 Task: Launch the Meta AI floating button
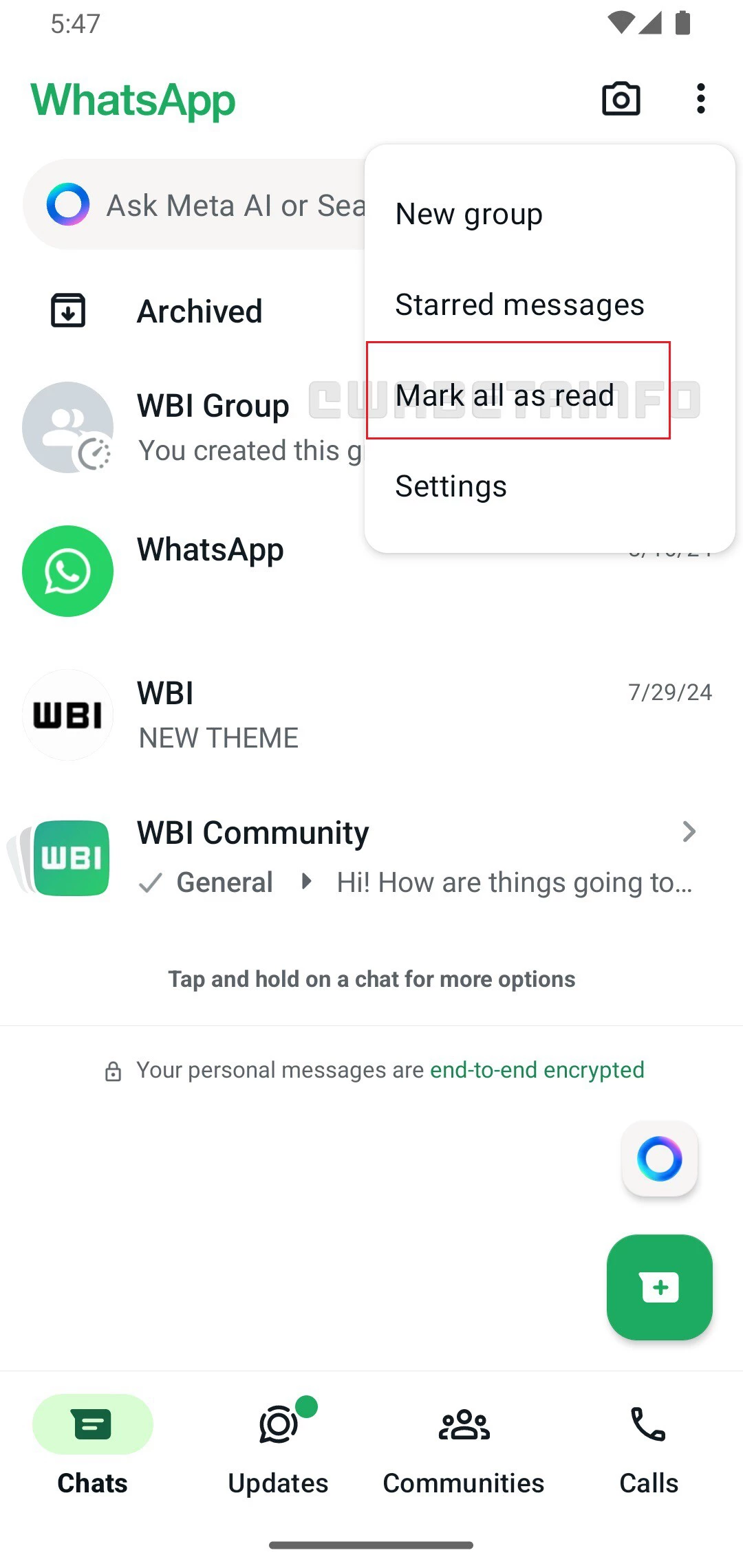coord(660,1159)
